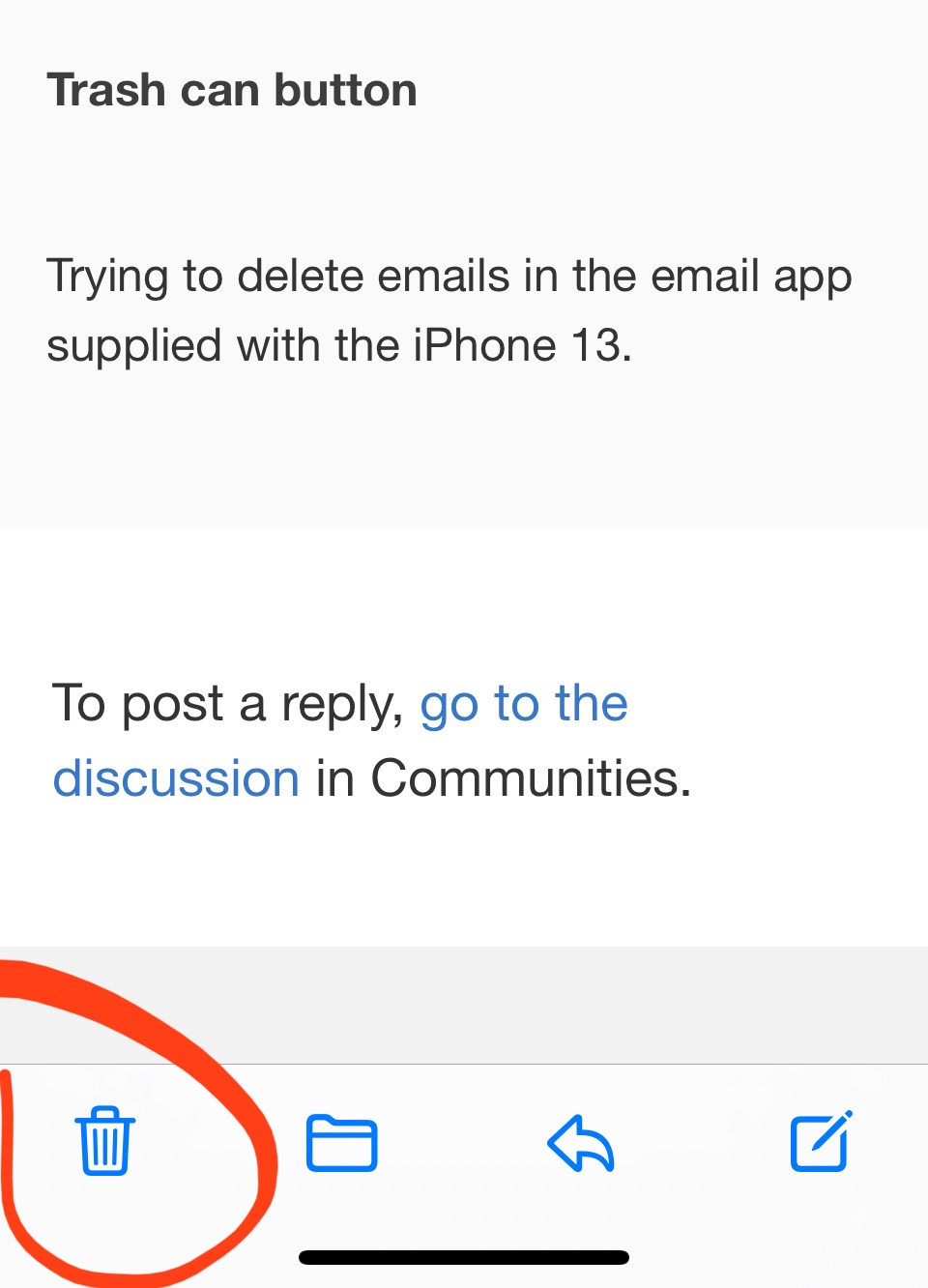Reply using the arrow icon
Screen dimensions: 928x1288
pyautogui.click(x=581, y=1143)
